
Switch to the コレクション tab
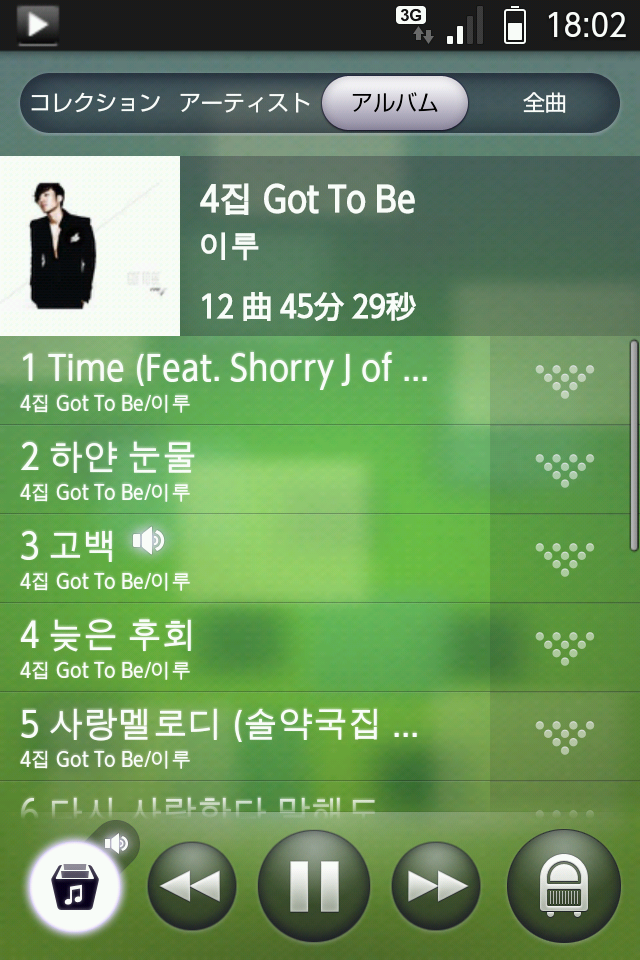click(x=95, y=103)
